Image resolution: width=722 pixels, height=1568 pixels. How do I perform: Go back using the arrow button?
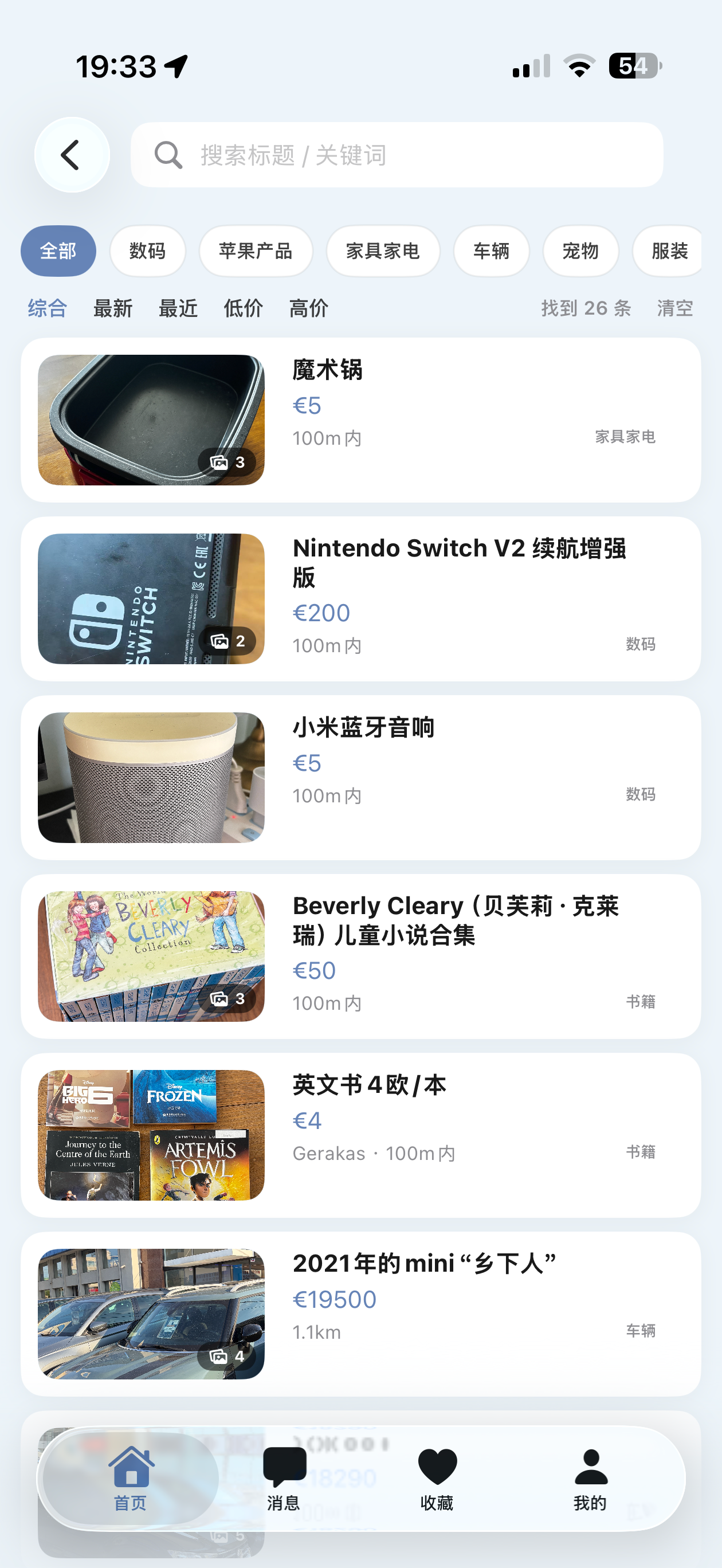[x=72, y=155]
